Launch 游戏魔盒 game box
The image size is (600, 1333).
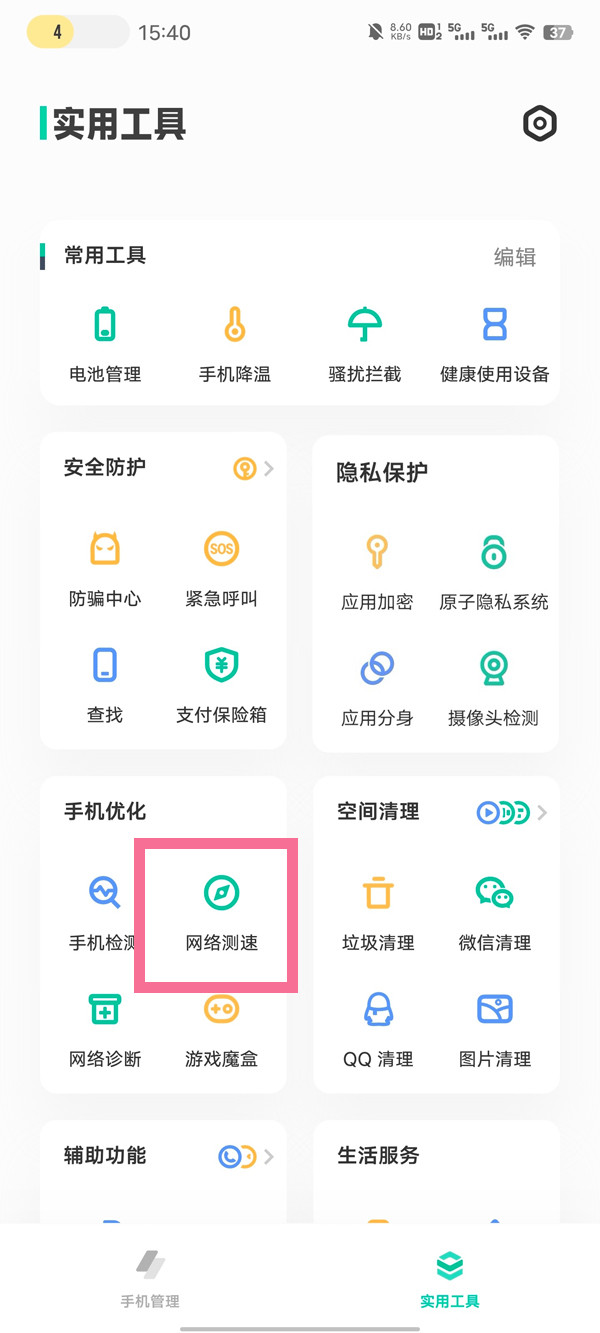(222, 1029)
